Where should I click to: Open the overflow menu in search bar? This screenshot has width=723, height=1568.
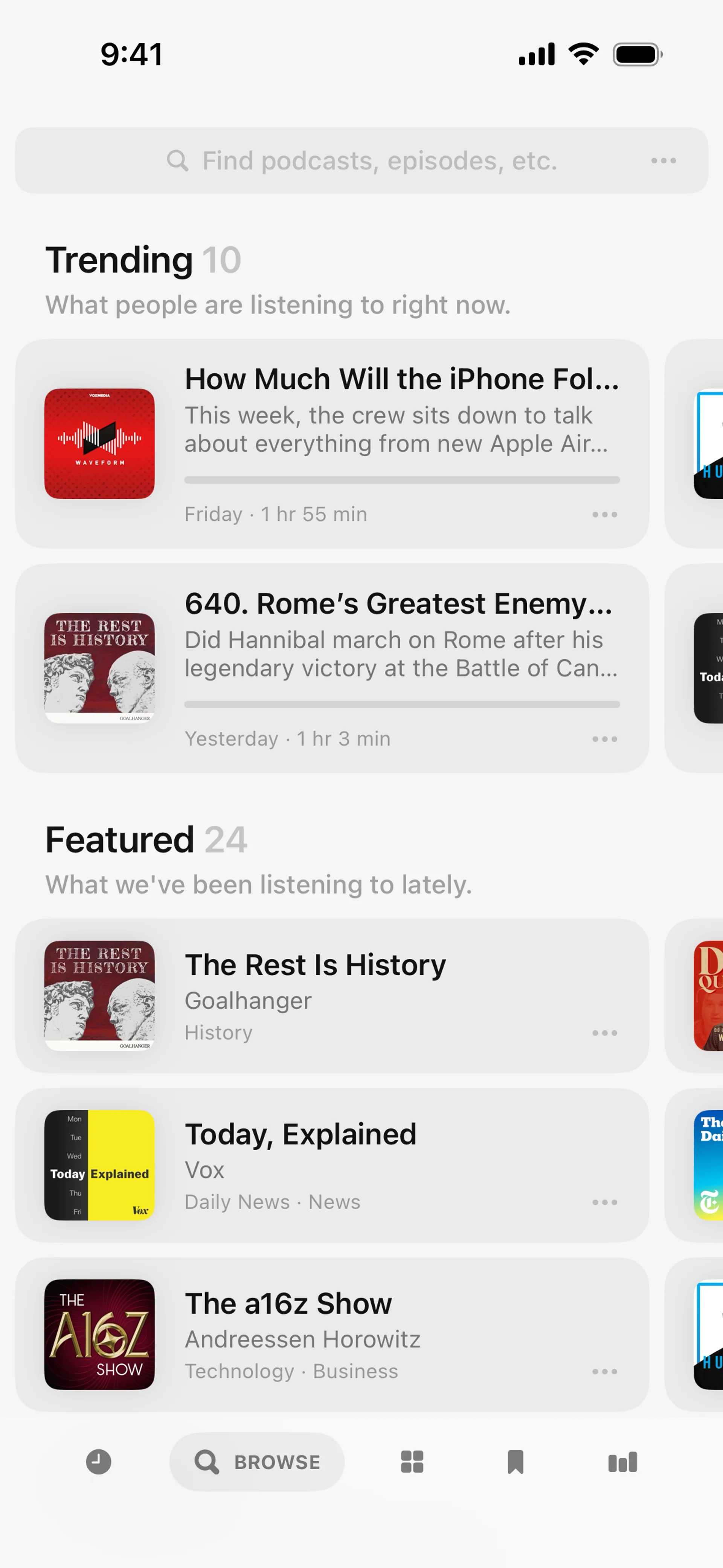coord(663,161)
